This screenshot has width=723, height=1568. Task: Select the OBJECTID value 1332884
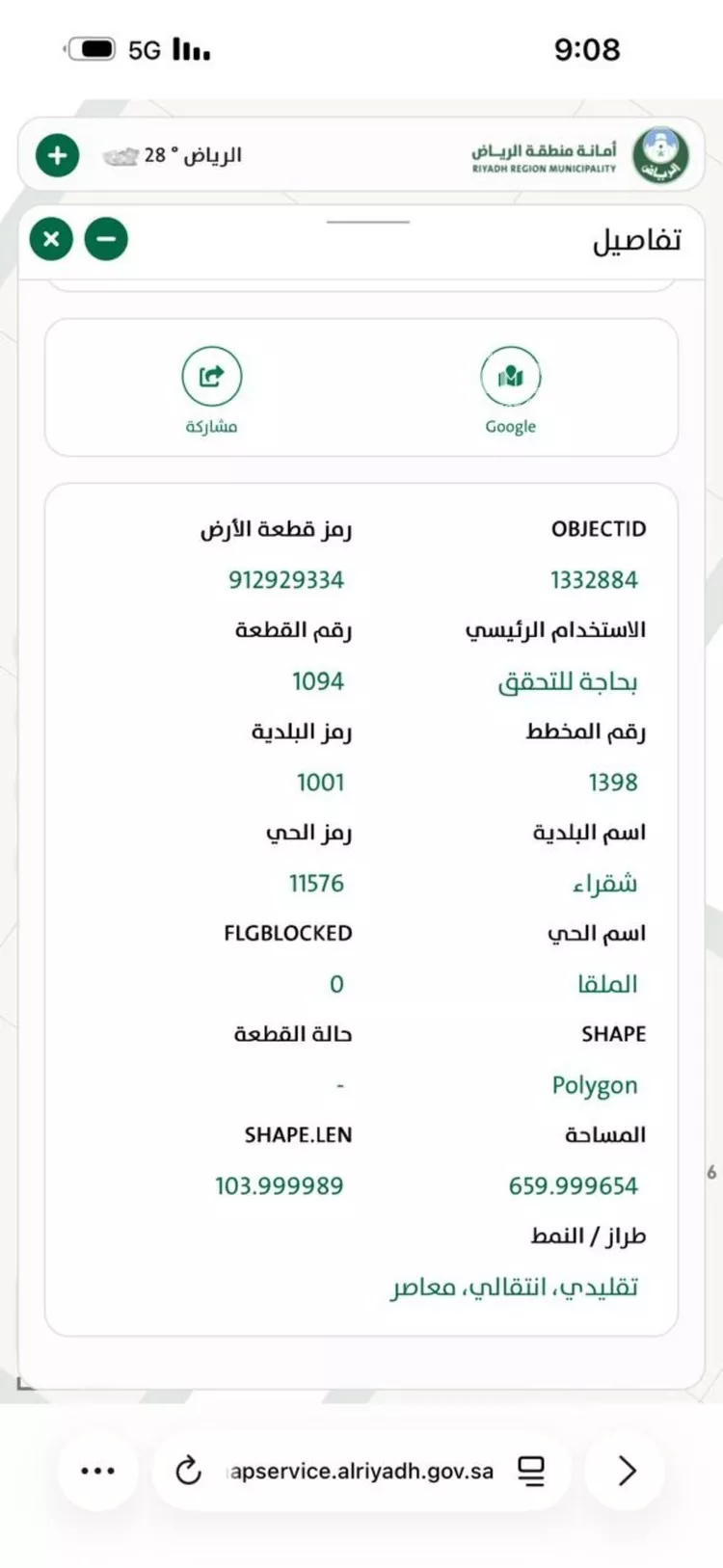594,579
